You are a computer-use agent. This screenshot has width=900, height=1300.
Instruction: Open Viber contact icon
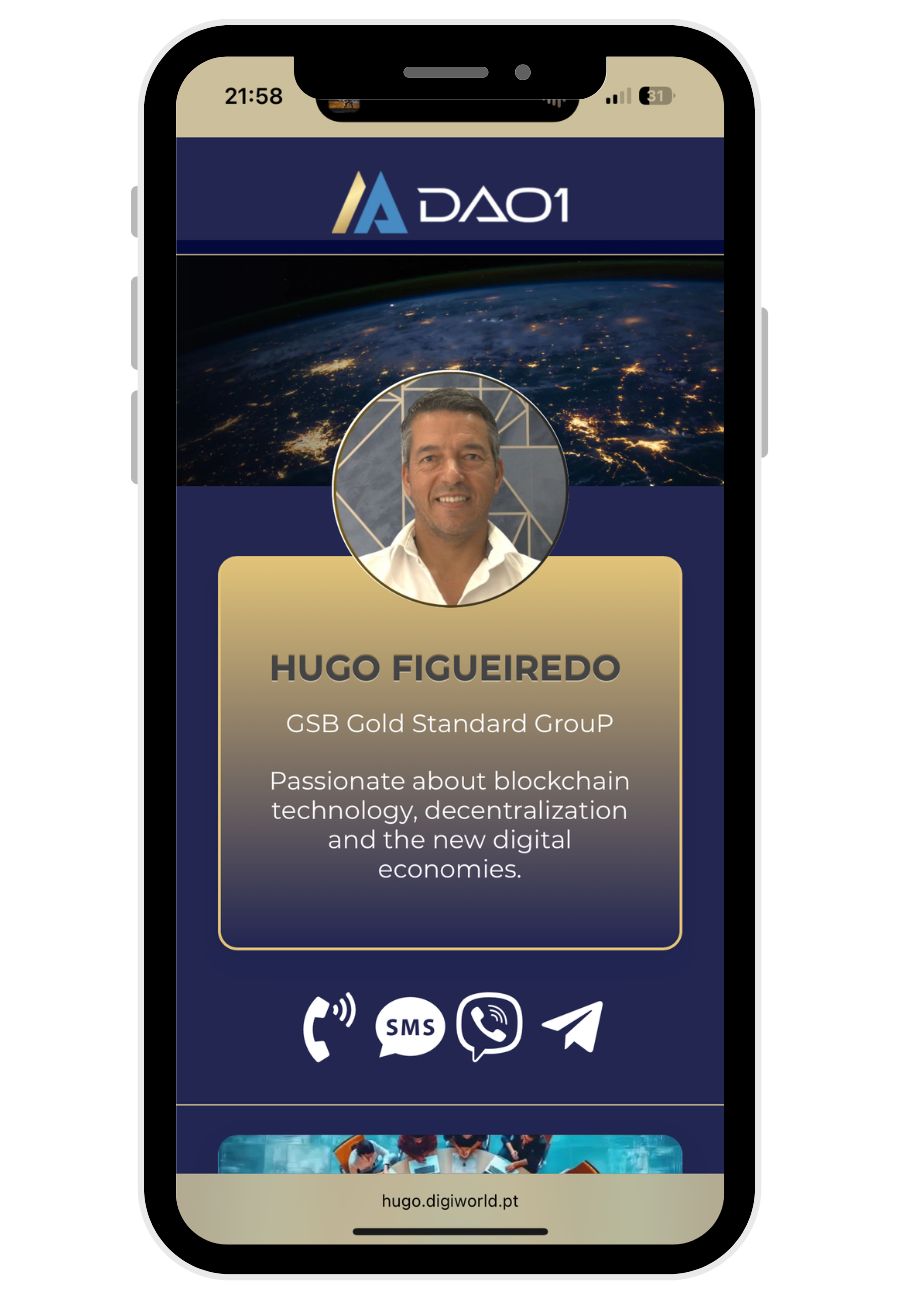pos(489,1027)
